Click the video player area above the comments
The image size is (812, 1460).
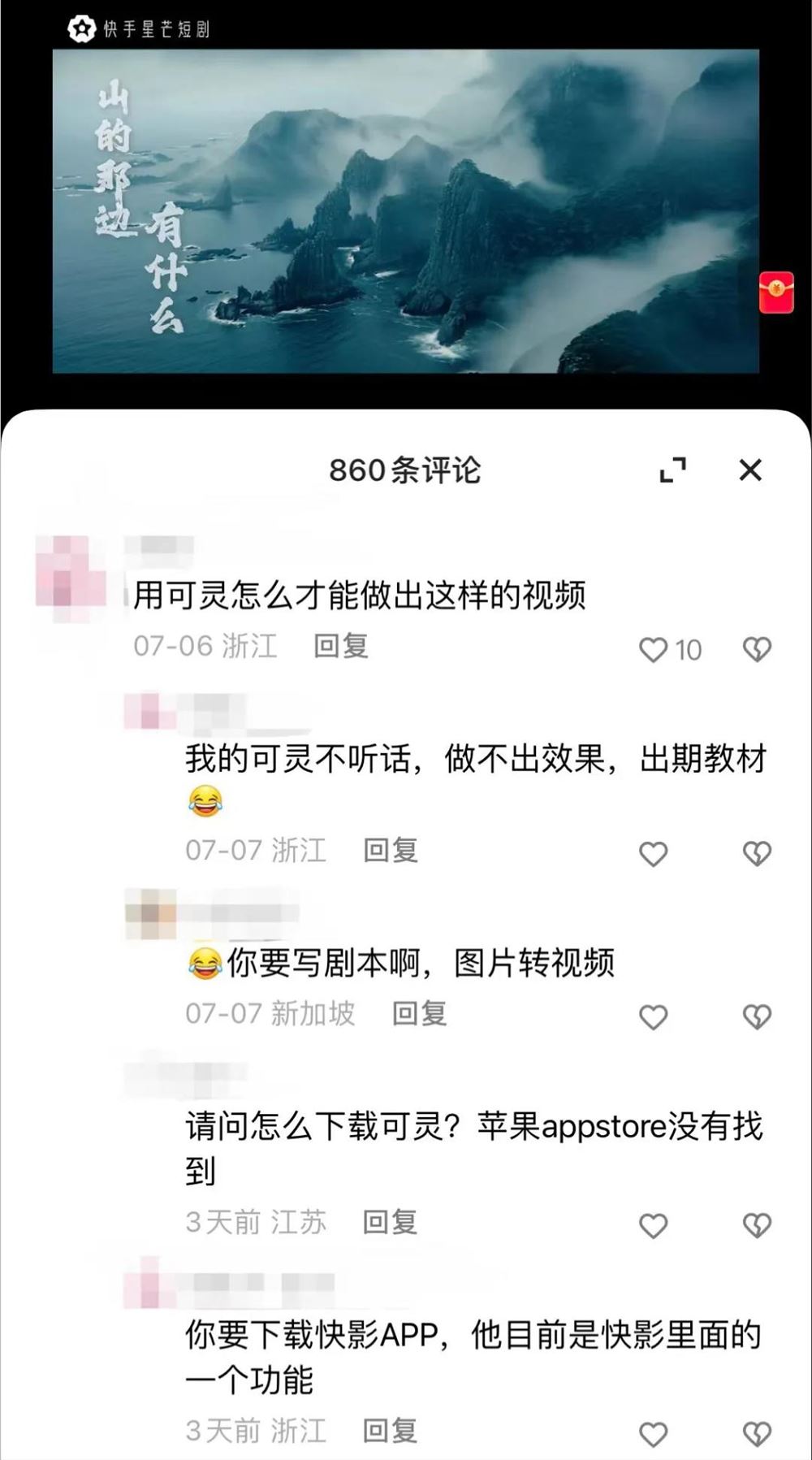click(x=406, y=211)
